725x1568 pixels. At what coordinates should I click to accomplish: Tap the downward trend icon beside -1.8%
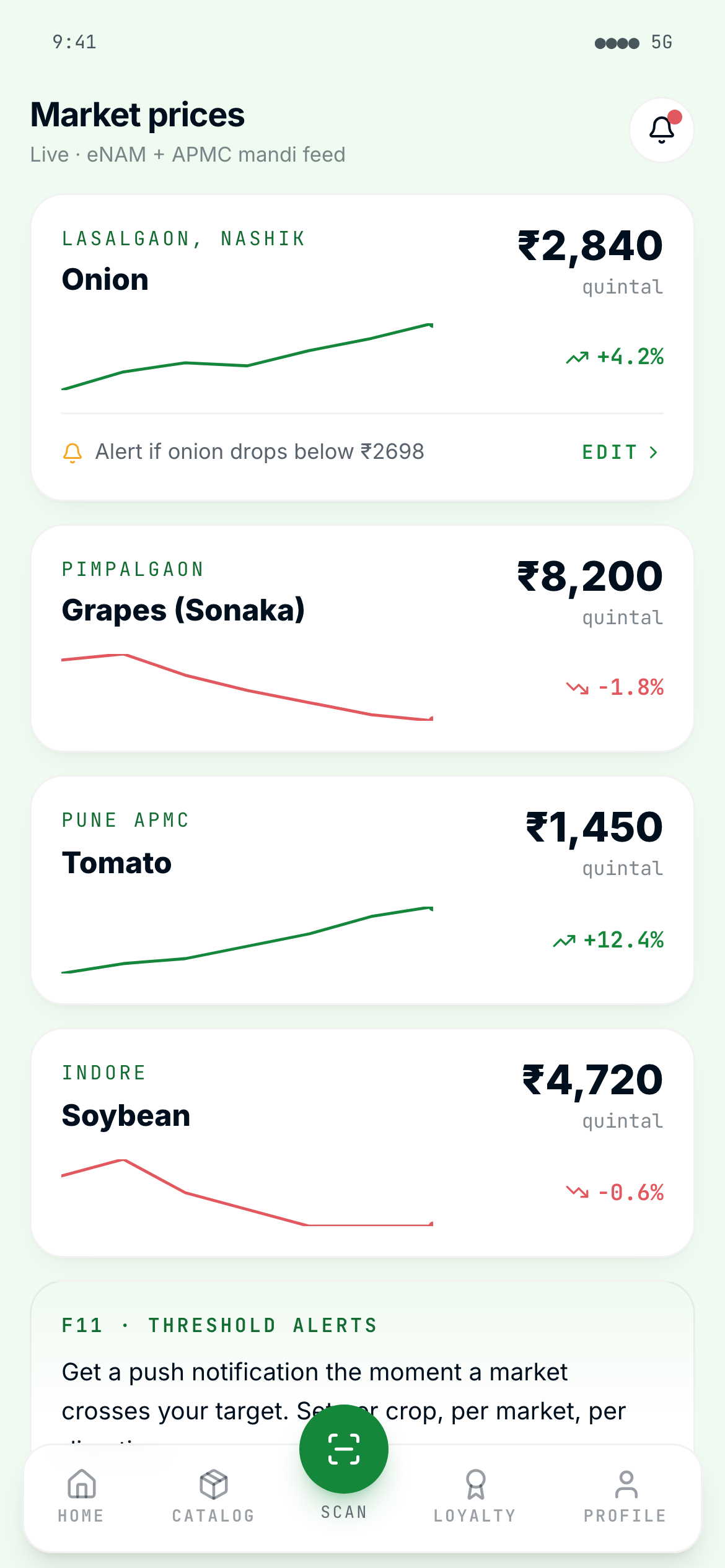coord(576,687)
